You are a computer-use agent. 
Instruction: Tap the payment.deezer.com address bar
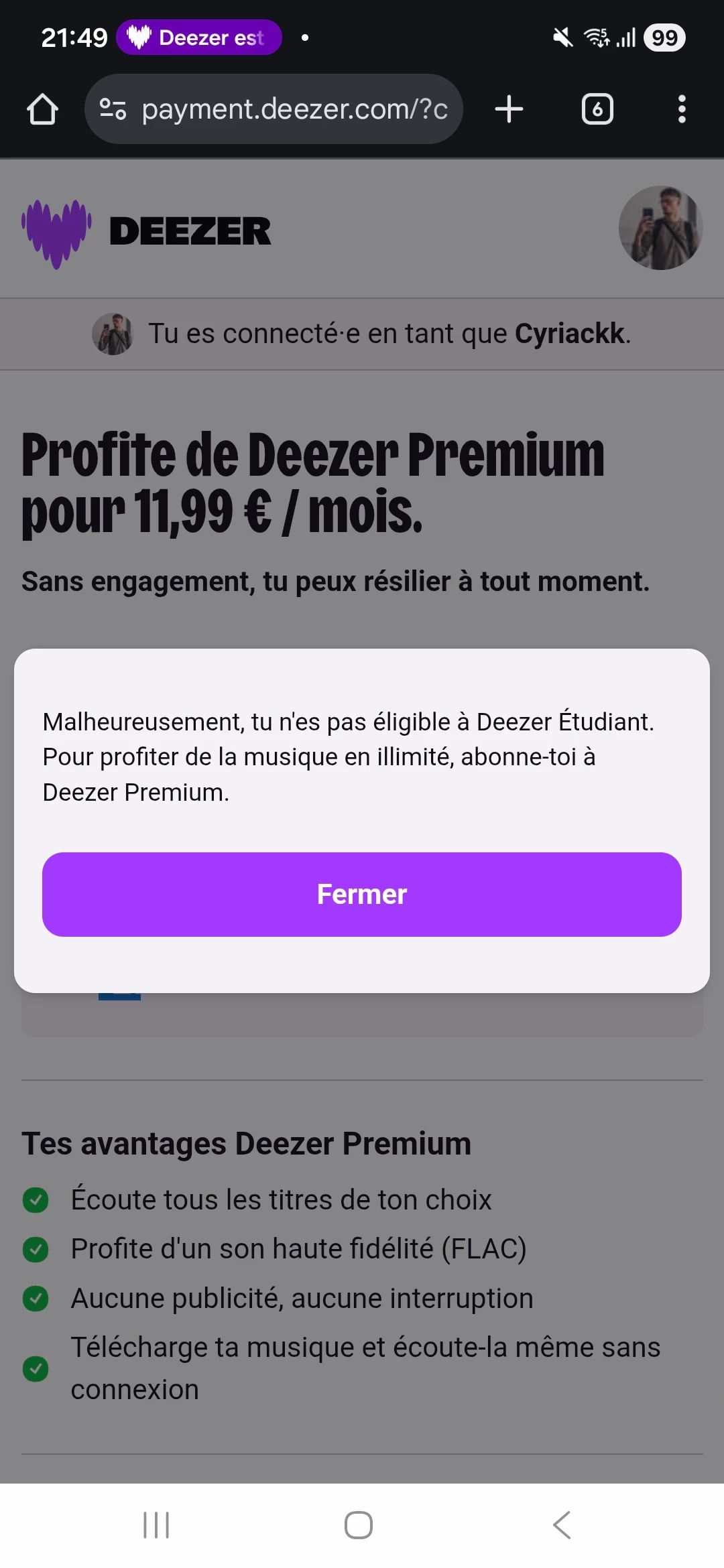pos(295,109)
